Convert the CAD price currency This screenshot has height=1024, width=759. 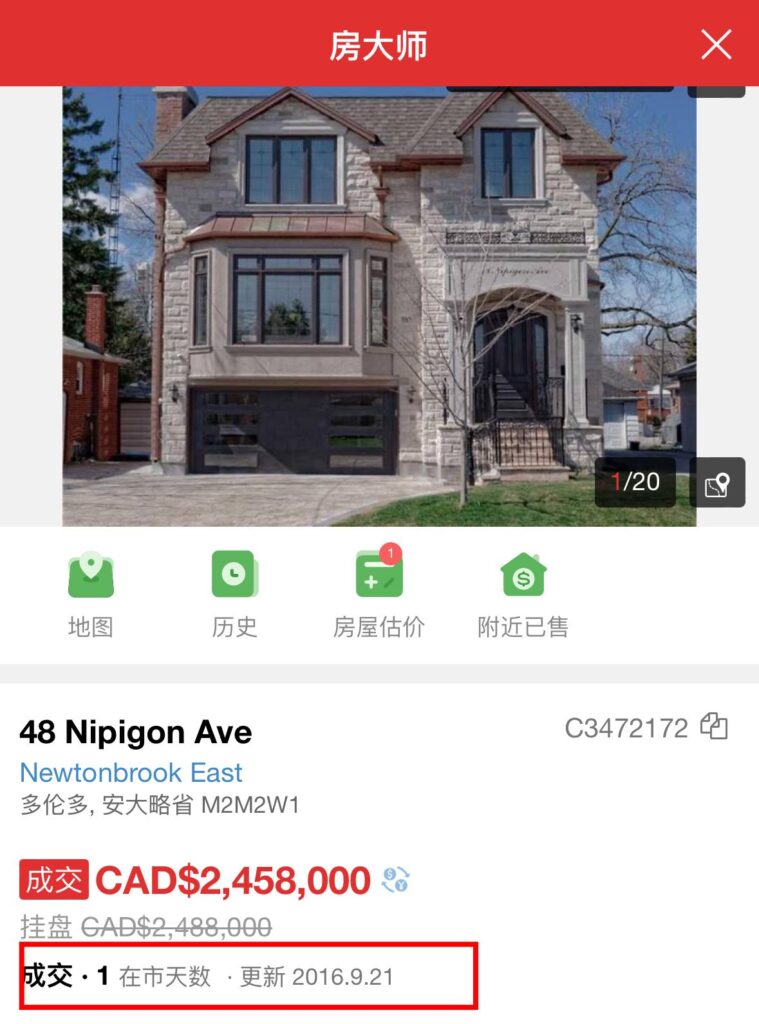click(x=396, y=881)
